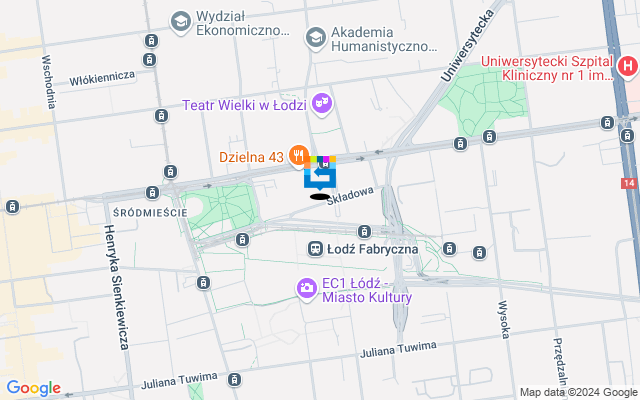
Task: Tap the Uniwersytecki Szpital Kliniczny hospital marker
Action: [x=627, y=68]
